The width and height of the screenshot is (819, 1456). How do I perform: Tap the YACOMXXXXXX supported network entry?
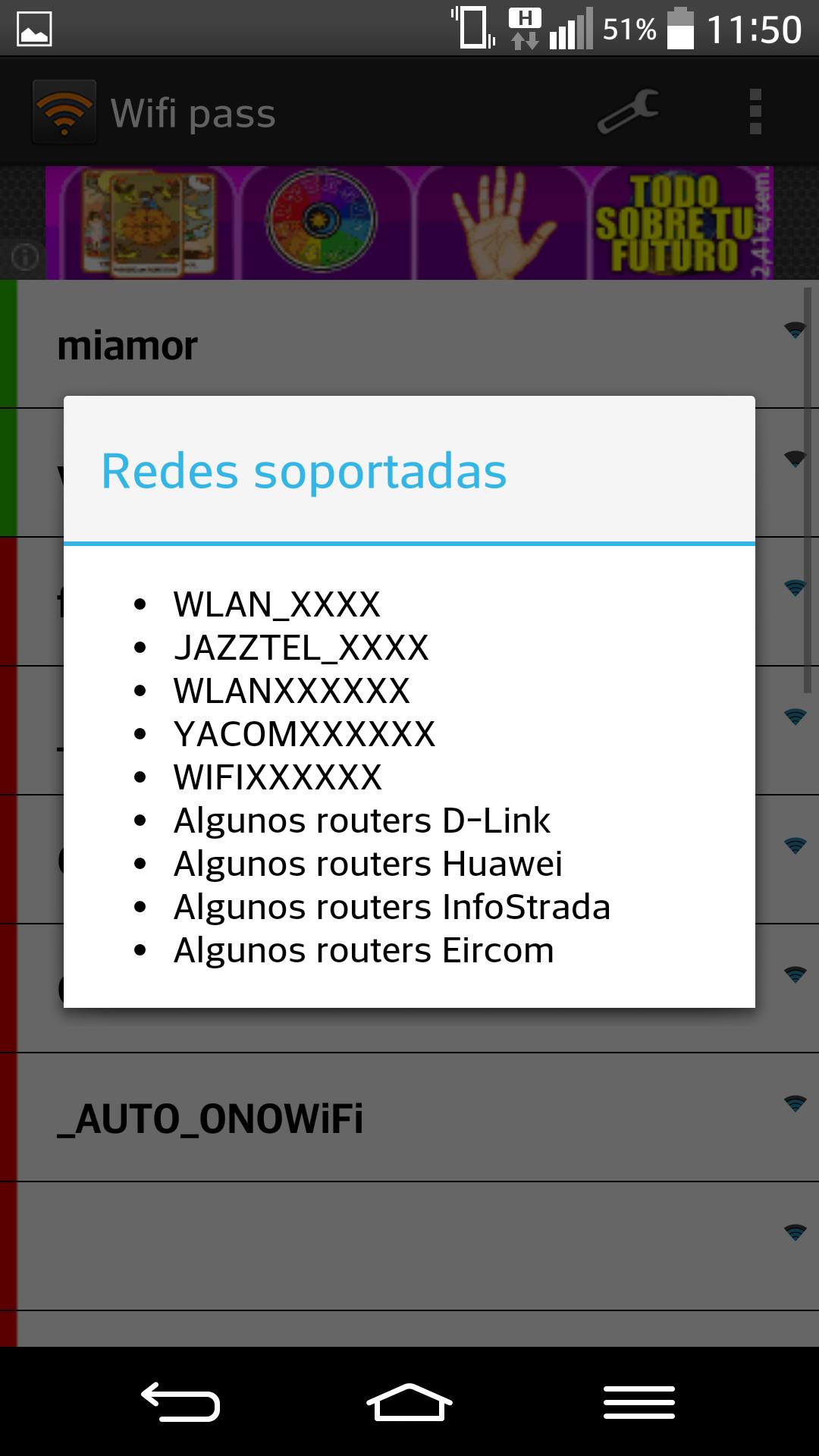point(304,734)
